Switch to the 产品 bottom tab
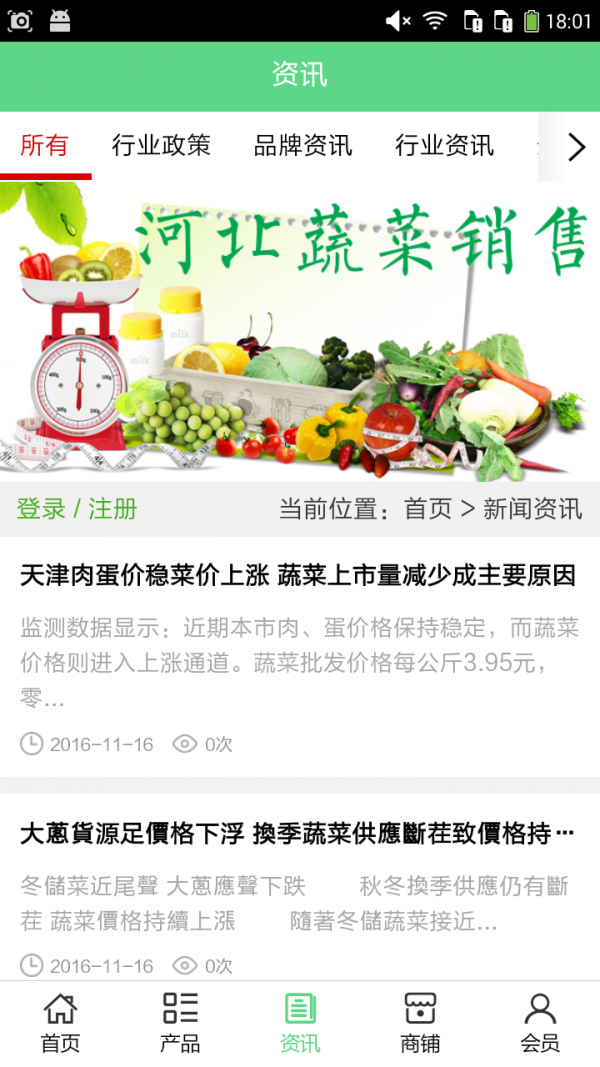Screen dimensions: 600x1067 [x=180, y=1022]
